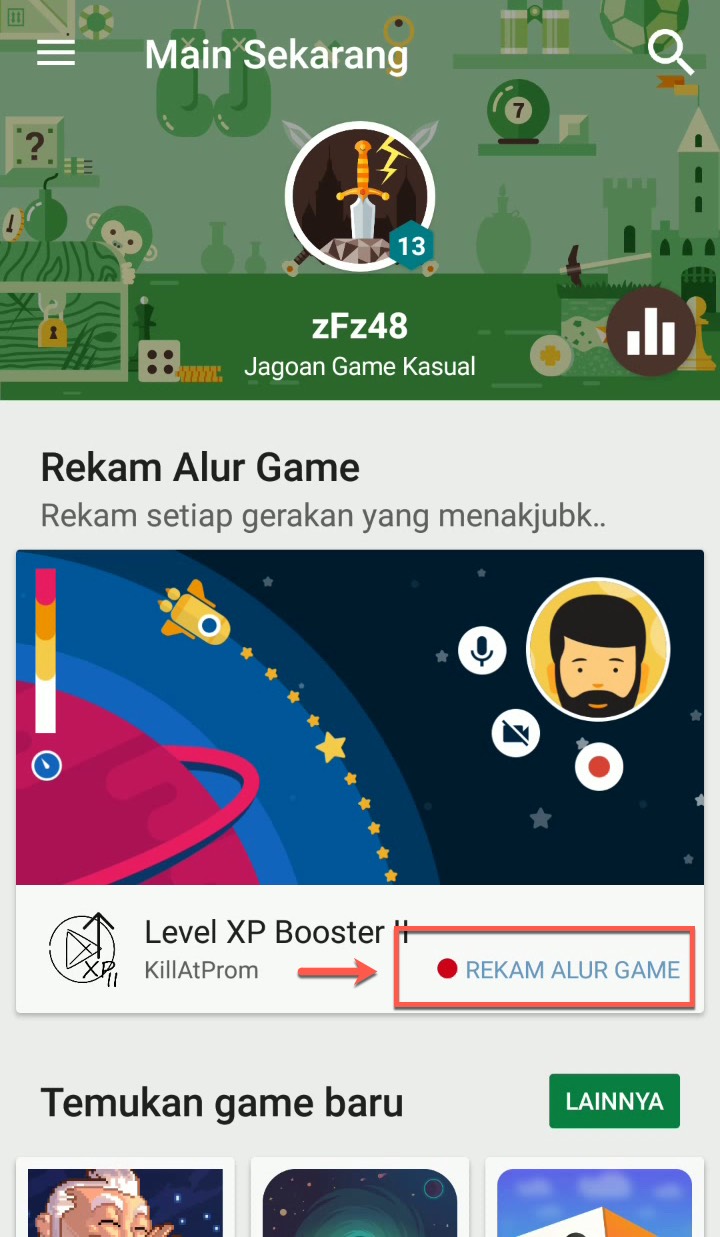Screen dimensions: 720x1237
Task: Open the Rekam Alur Game banner image
Action: coord(360,717)
